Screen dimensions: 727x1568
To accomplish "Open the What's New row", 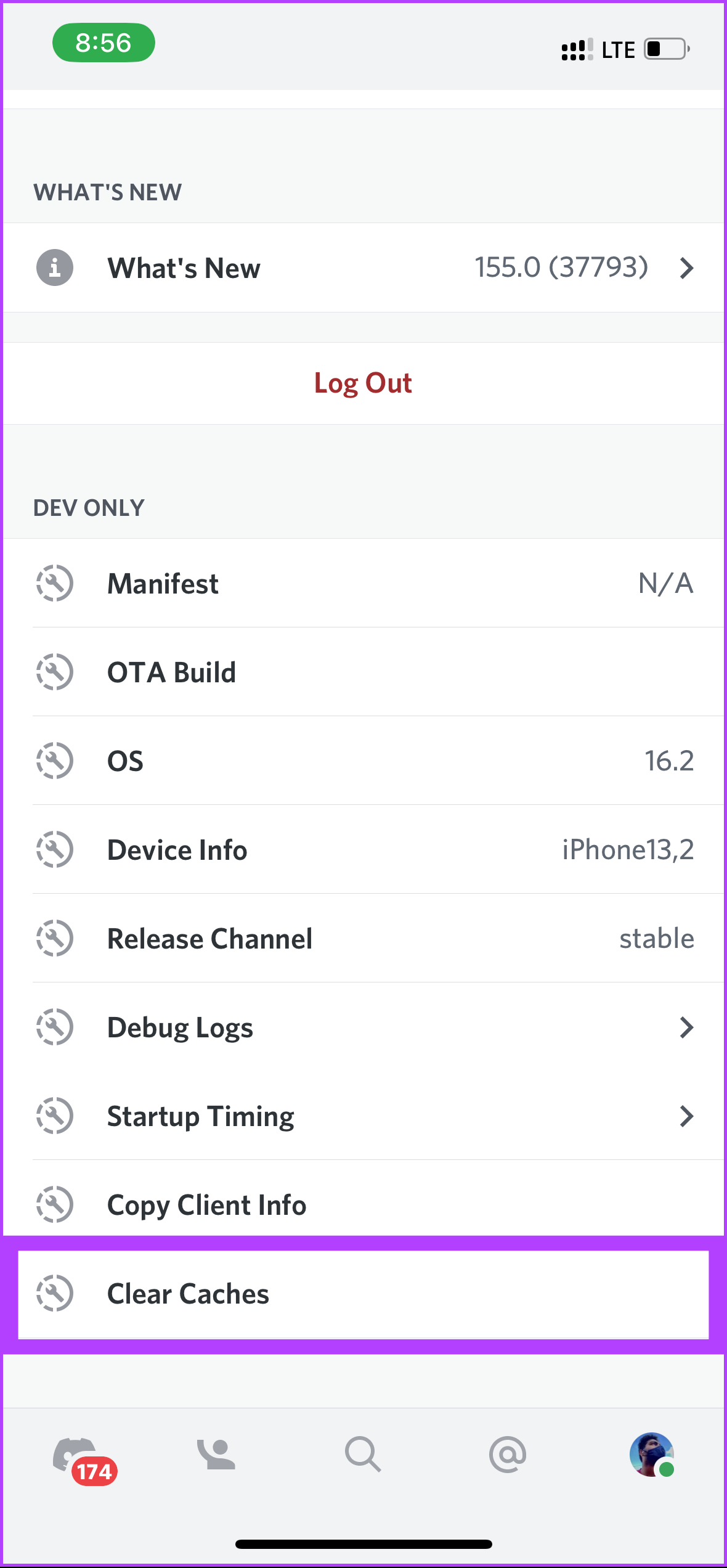I will (x=363, y=267).
